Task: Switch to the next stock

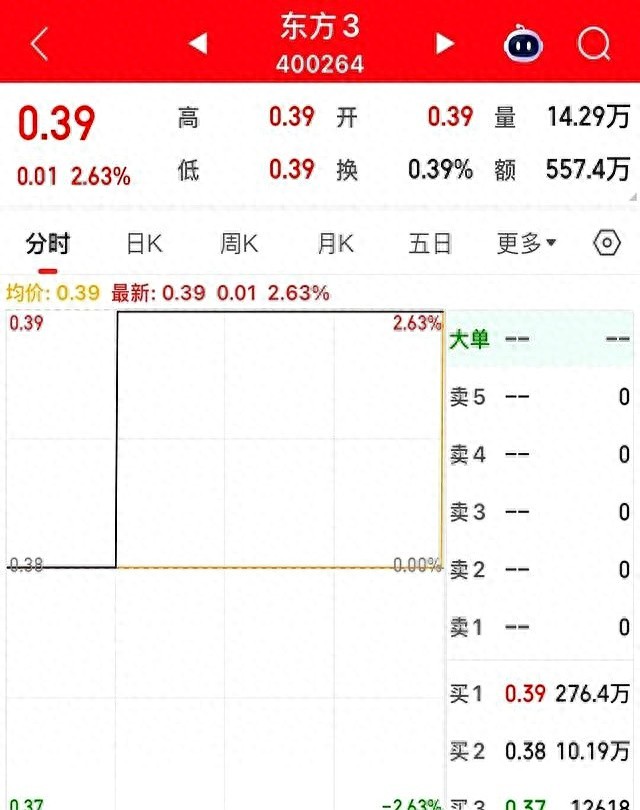Action: pyautogui.click(x=445, y=44)
